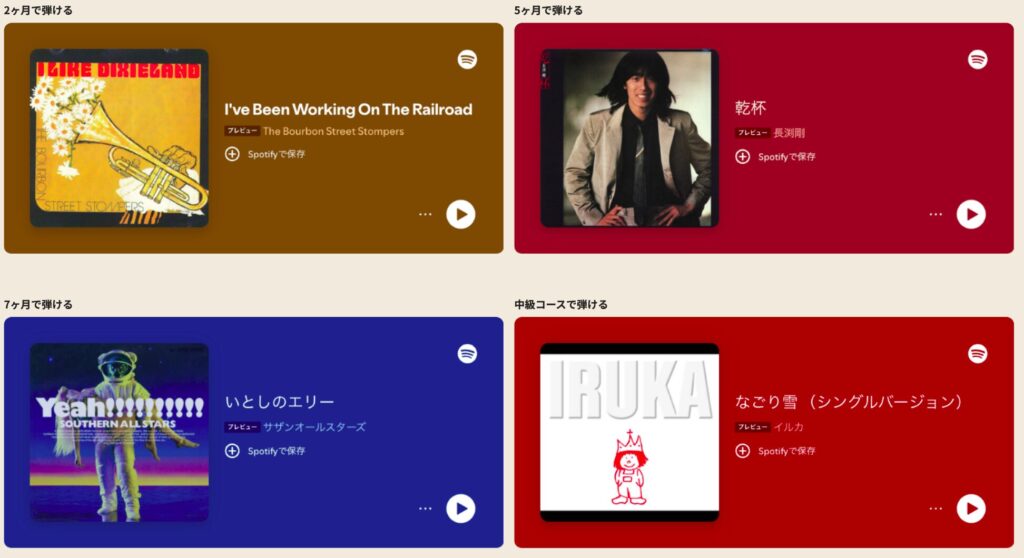
Task: Save いとしのエリー to Spotify
Action: pyautogui.click(x=265, y=451)
